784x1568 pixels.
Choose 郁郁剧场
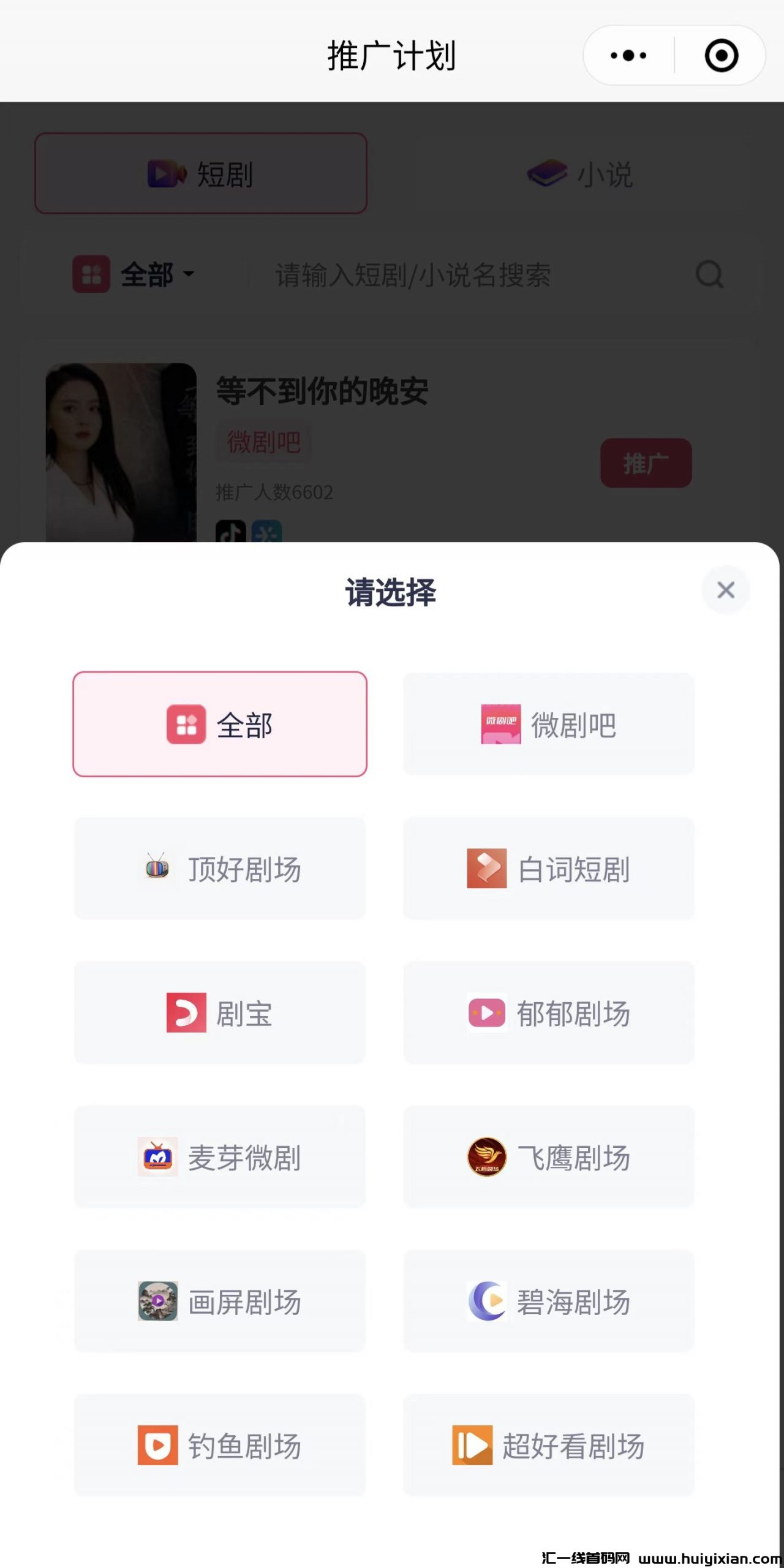[x=549, y=1012]
